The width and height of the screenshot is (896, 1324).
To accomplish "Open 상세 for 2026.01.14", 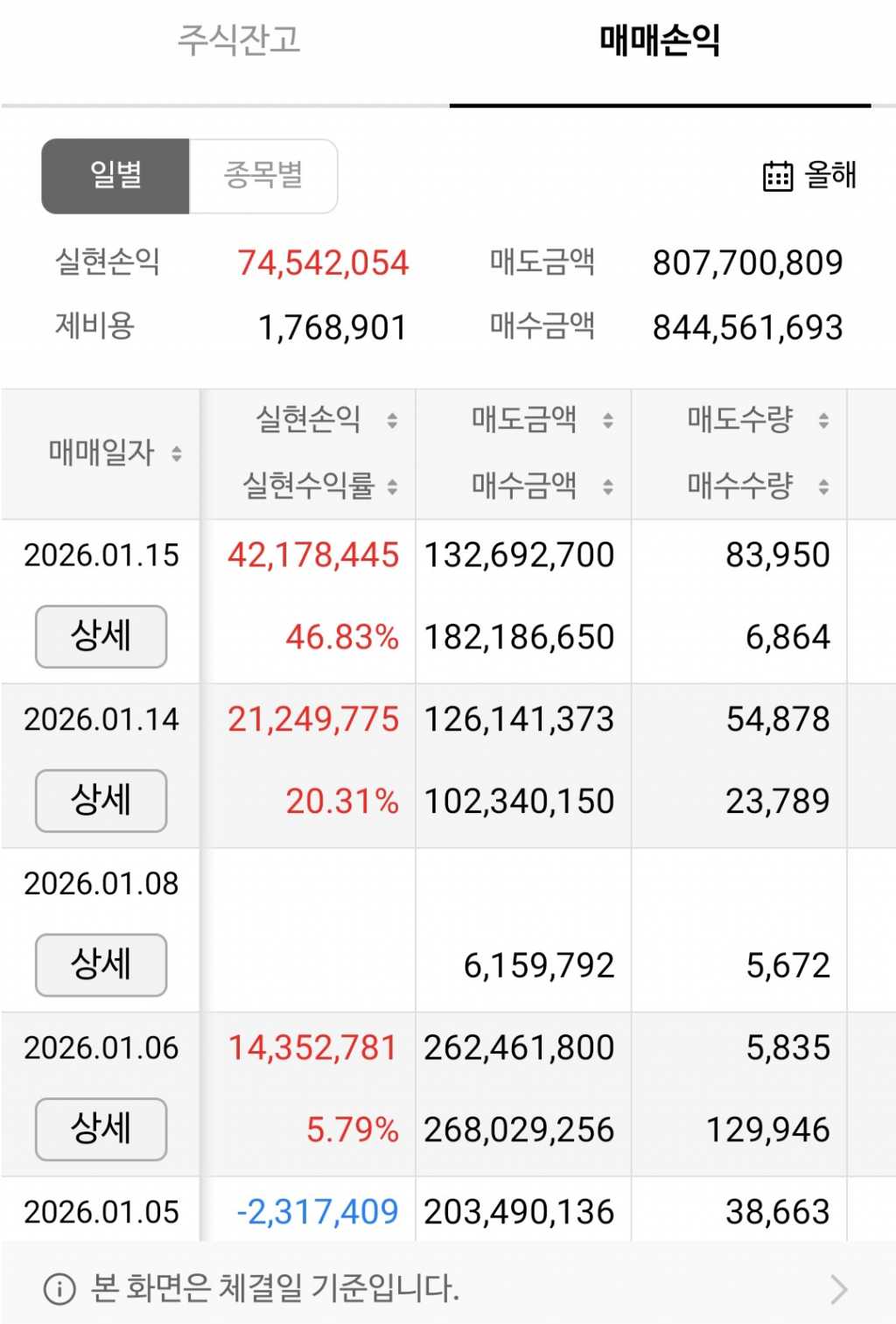I will point(101,801).
